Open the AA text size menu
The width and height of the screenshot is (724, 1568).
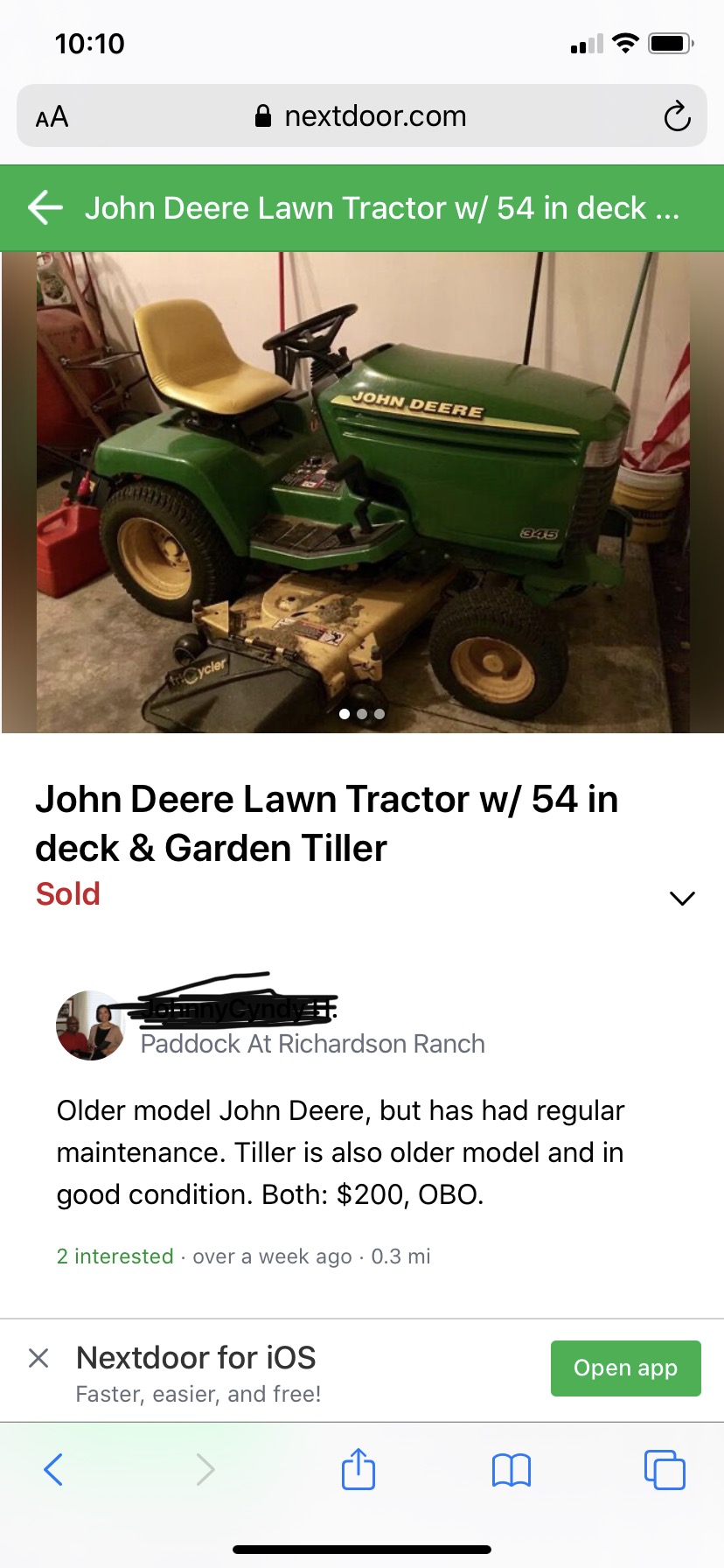coord(52,116)
